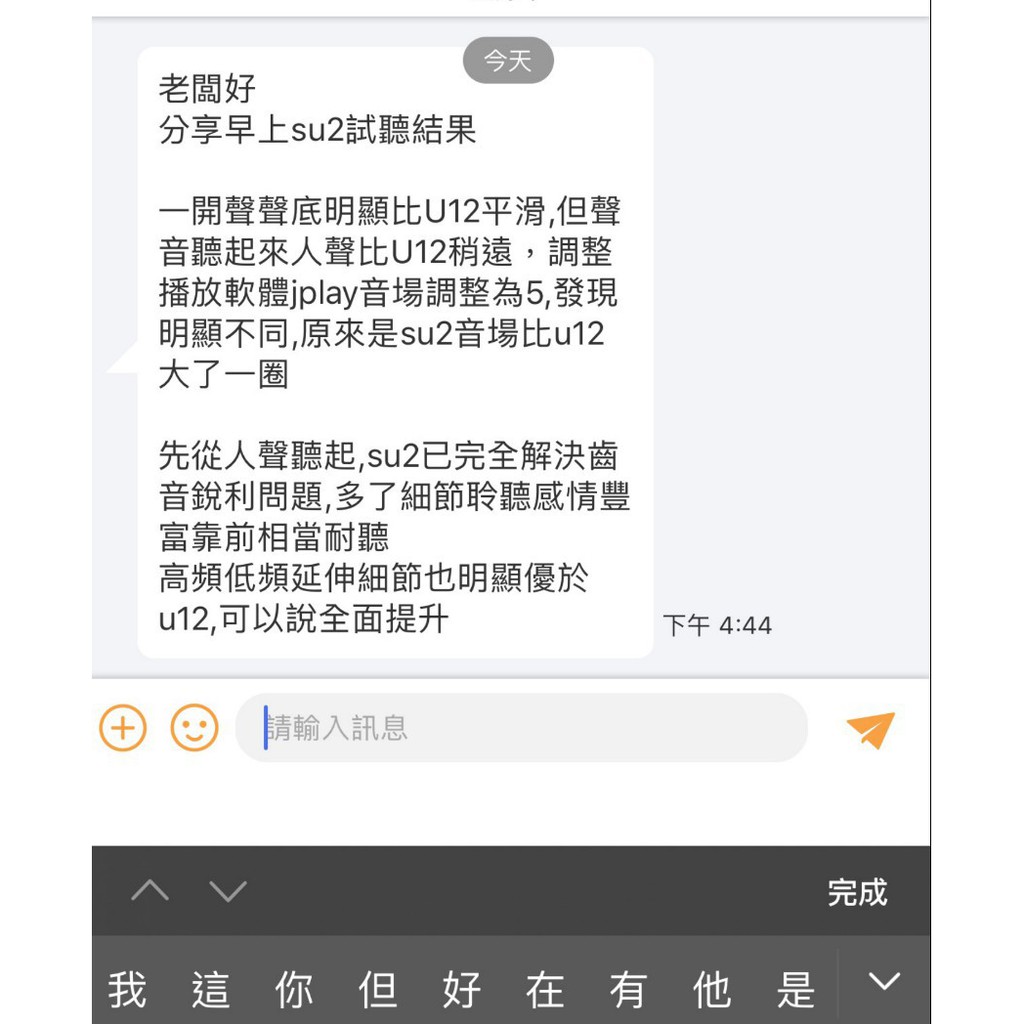Tap 完成 to dismiss the keyboard
The width and height of the screenshot is (1024, 1024).
857,892
